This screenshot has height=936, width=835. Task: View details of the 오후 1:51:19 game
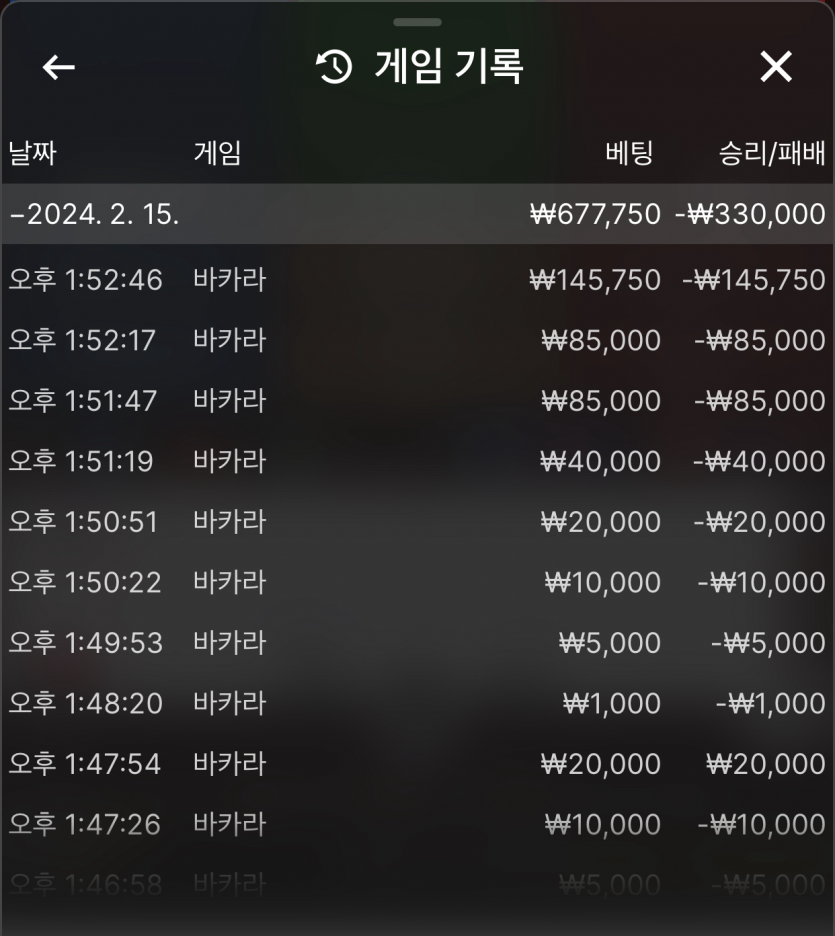tap(417, 461)
